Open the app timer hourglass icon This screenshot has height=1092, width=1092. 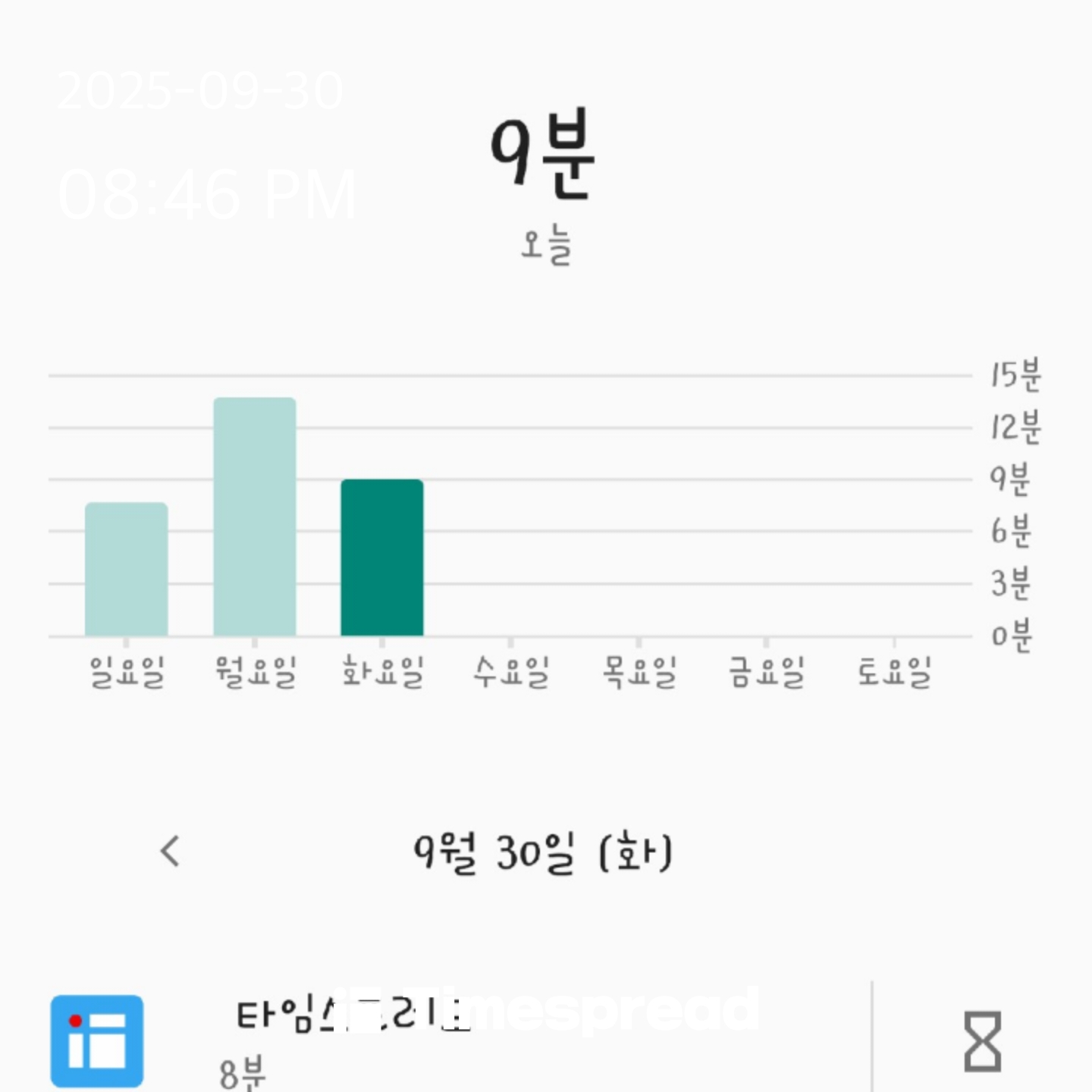pos(982,1041)
